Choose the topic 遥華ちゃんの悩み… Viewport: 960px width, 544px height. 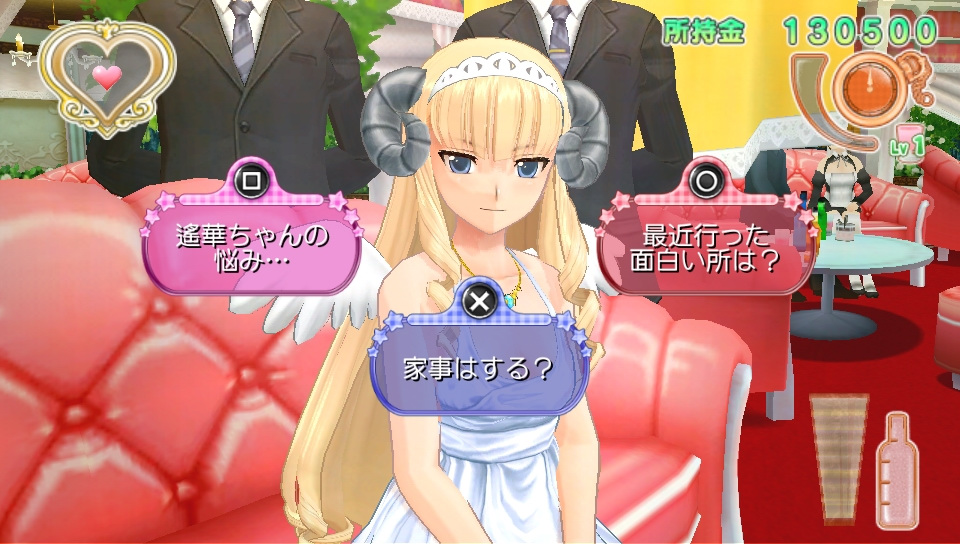point(251,249)
